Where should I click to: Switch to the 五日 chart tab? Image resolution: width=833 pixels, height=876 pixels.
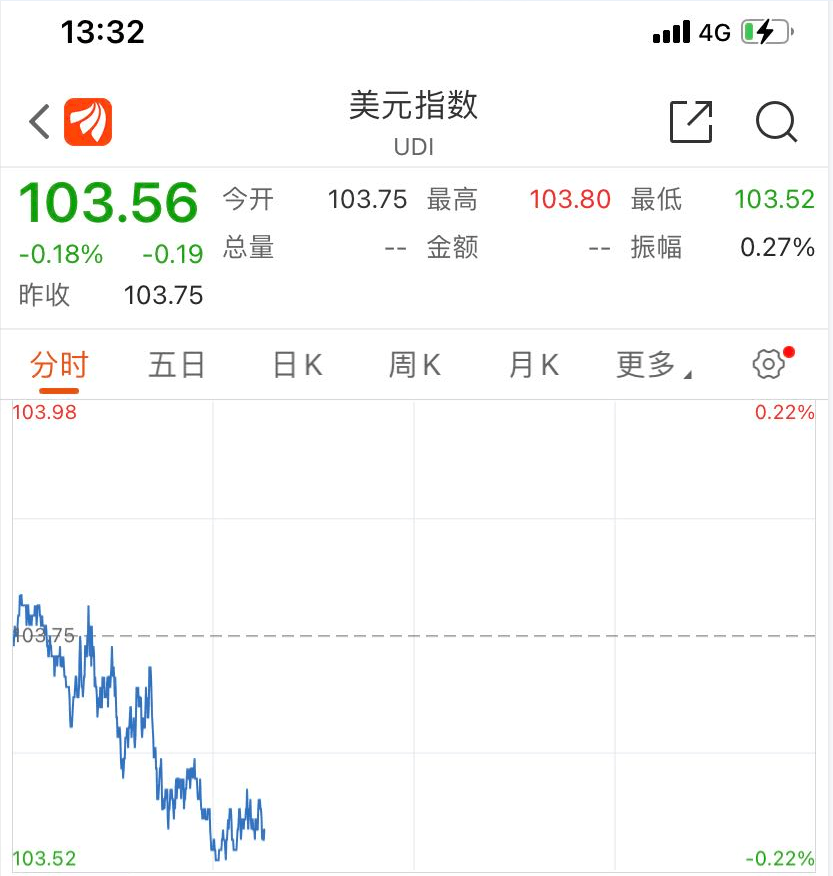pyautogui.click(x=177, y=365)
